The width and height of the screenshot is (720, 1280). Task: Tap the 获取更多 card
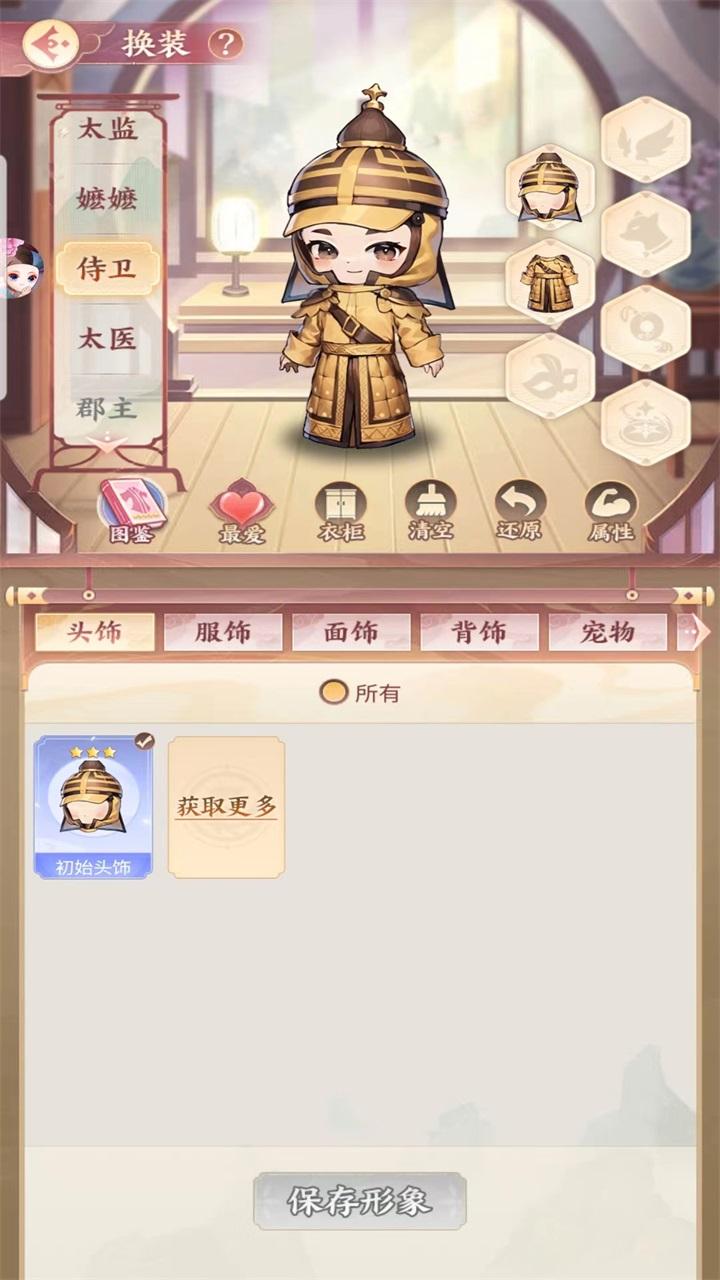[x=226, y=807]
